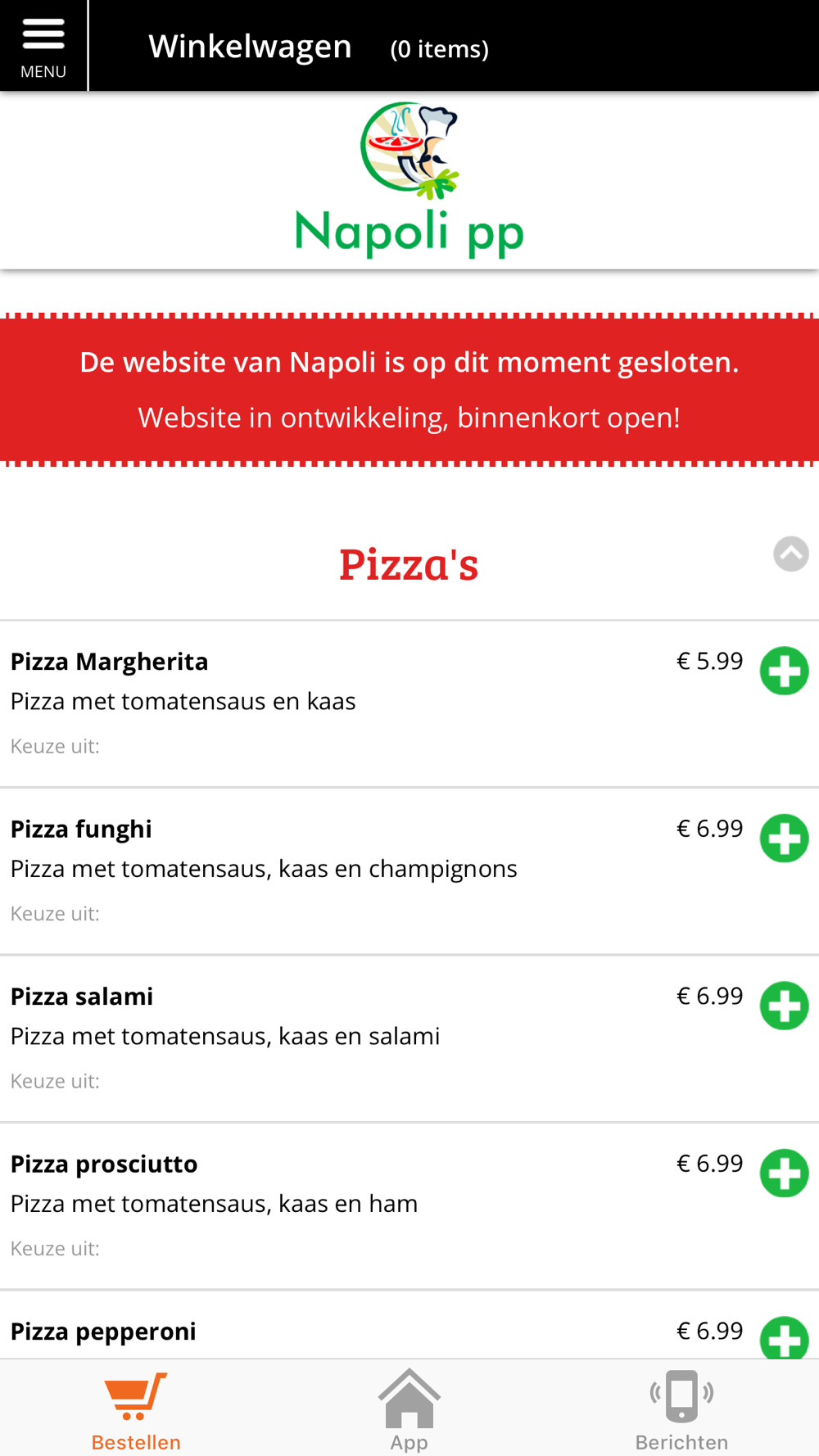Collapse the Pizza's section arrow
819x1456 pixels.
click(x=790, y=554)
